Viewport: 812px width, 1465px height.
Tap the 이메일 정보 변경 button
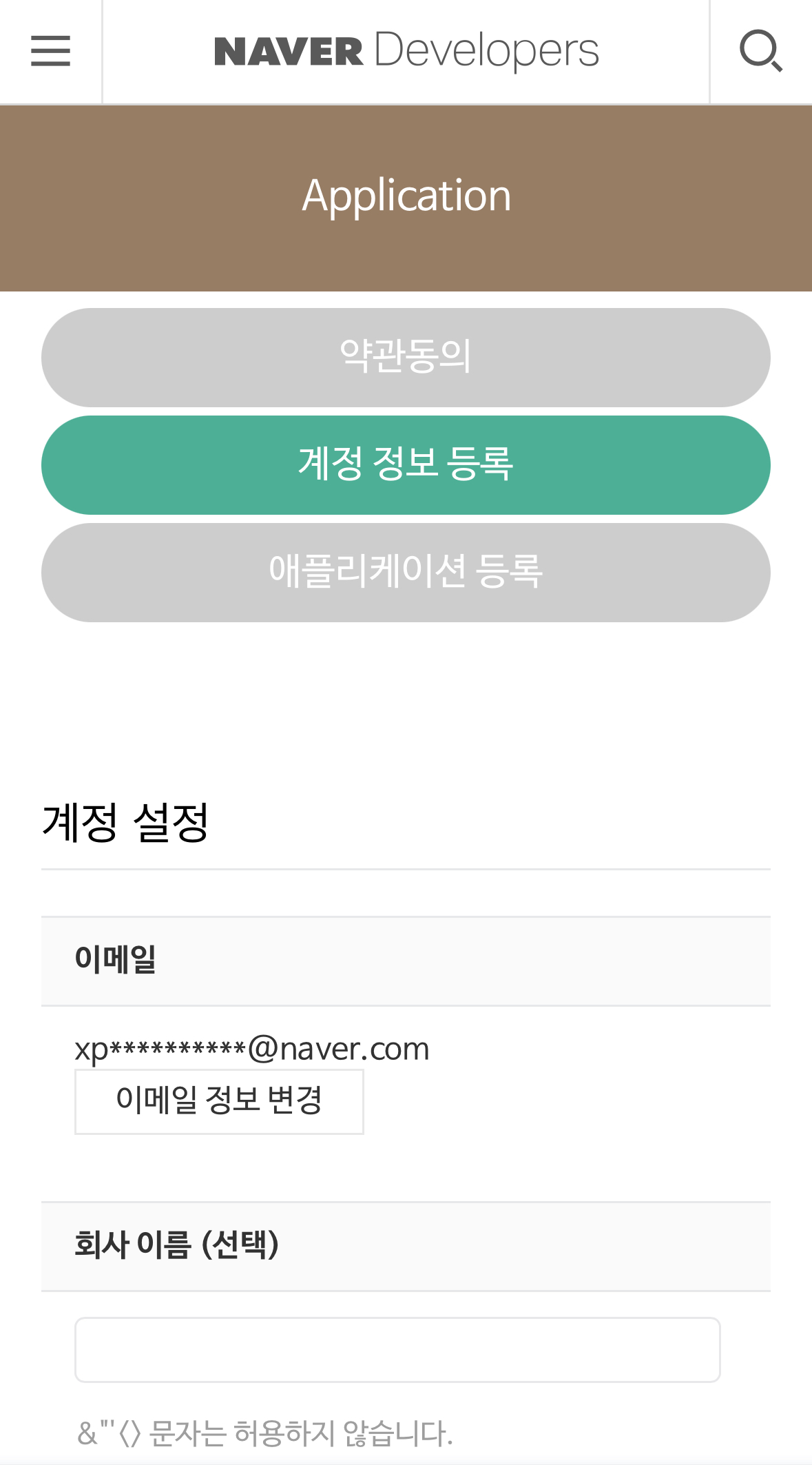pos(219,1101)
